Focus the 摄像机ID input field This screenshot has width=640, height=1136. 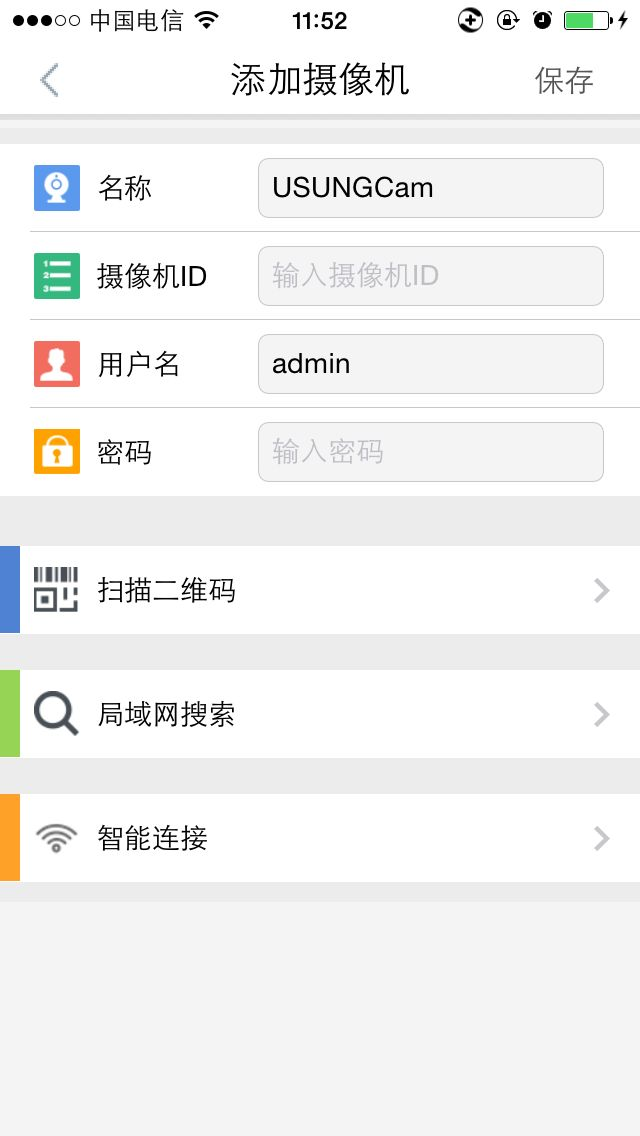(431, 275)
